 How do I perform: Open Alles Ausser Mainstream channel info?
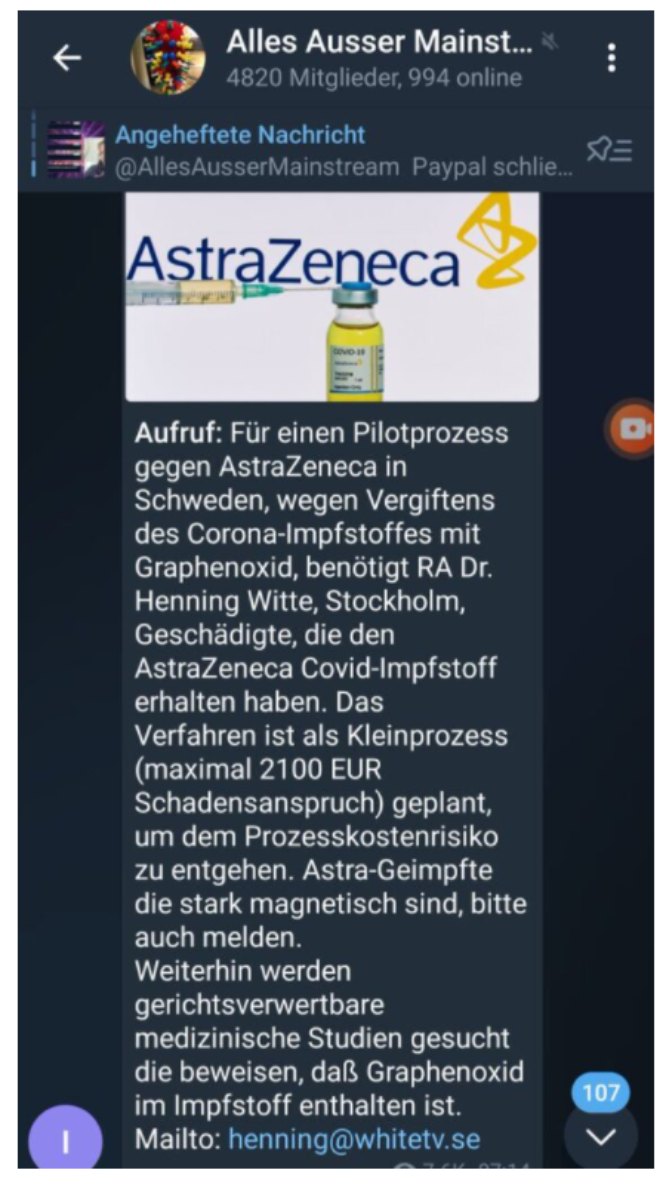pos(380,57)
